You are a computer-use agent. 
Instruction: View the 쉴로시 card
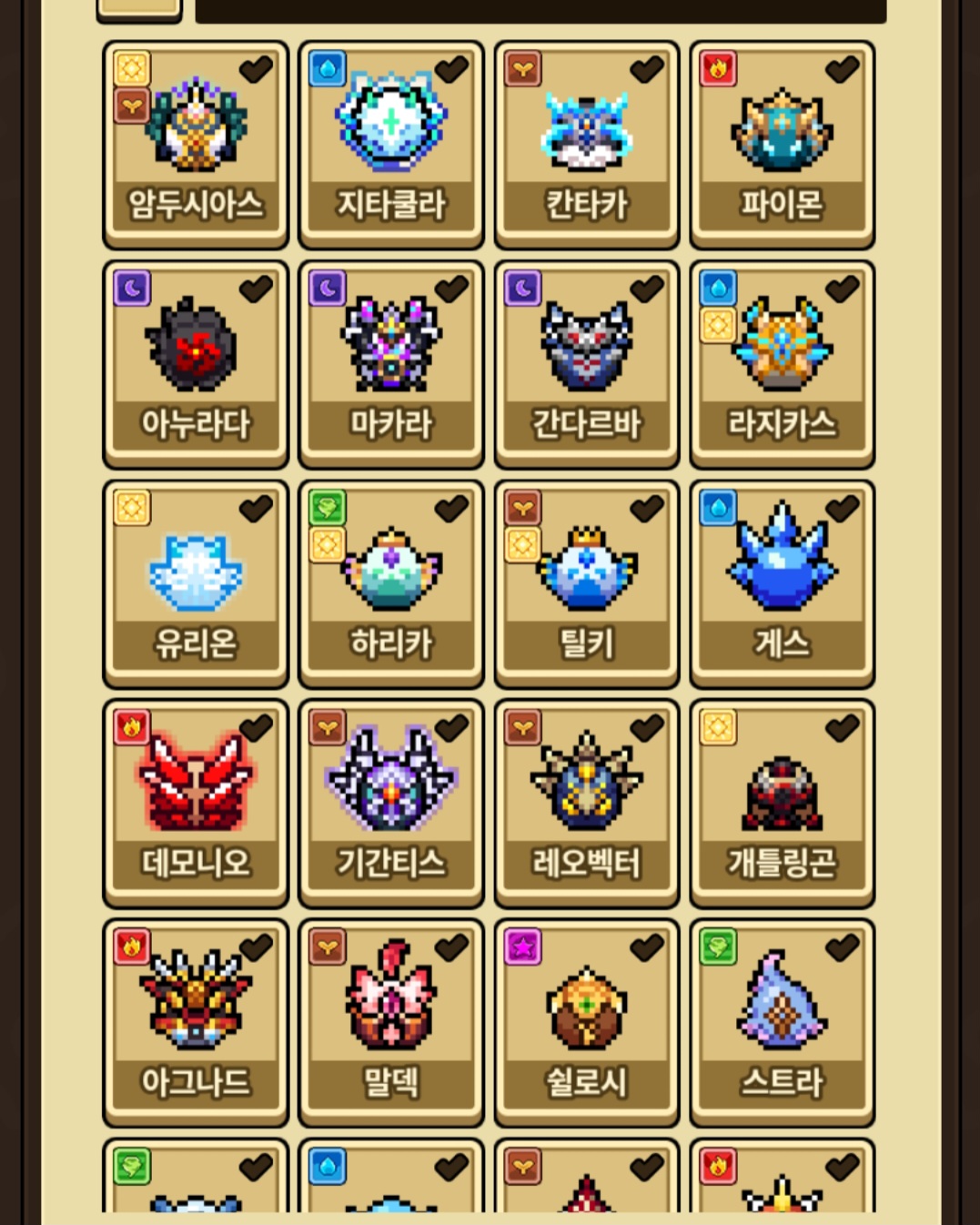tap(587, 1023)
